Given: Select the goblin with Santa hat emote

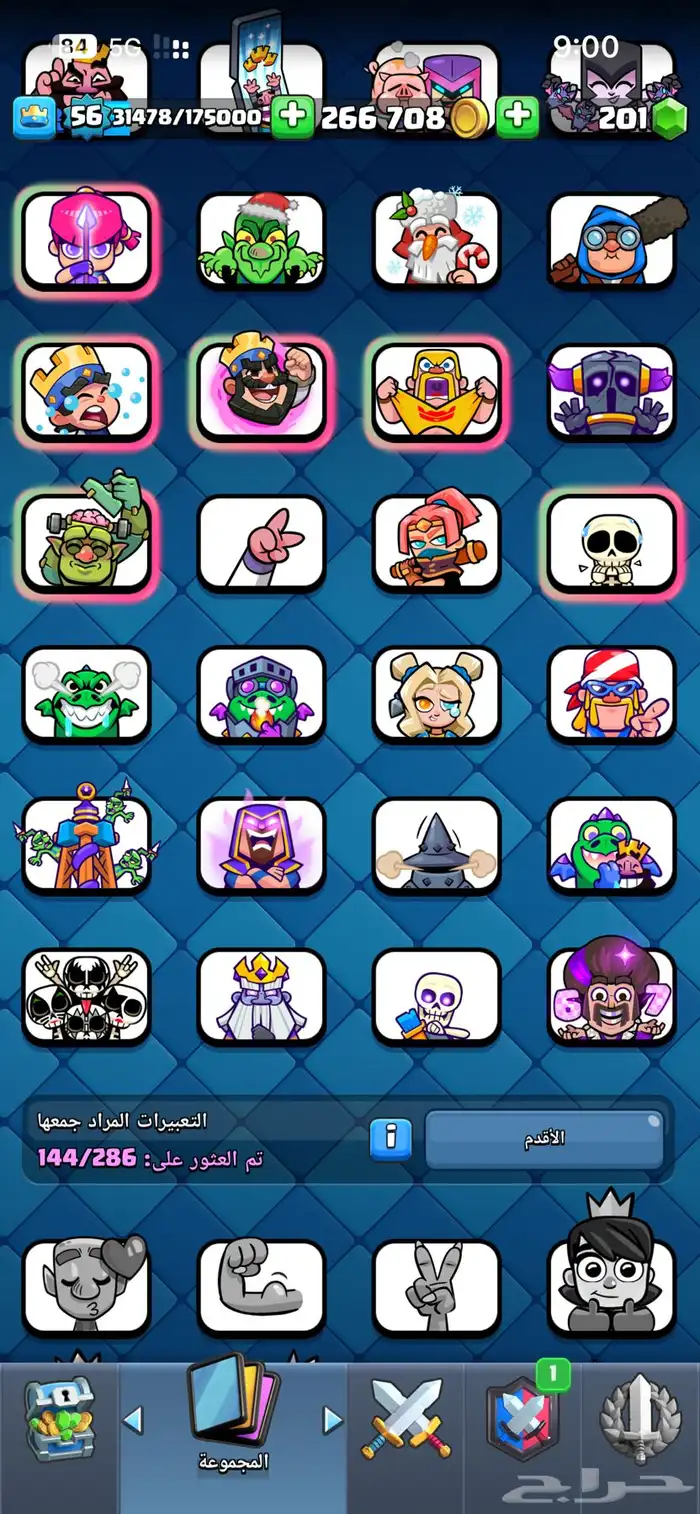Looking at the screenshot, I should point(261,241).
